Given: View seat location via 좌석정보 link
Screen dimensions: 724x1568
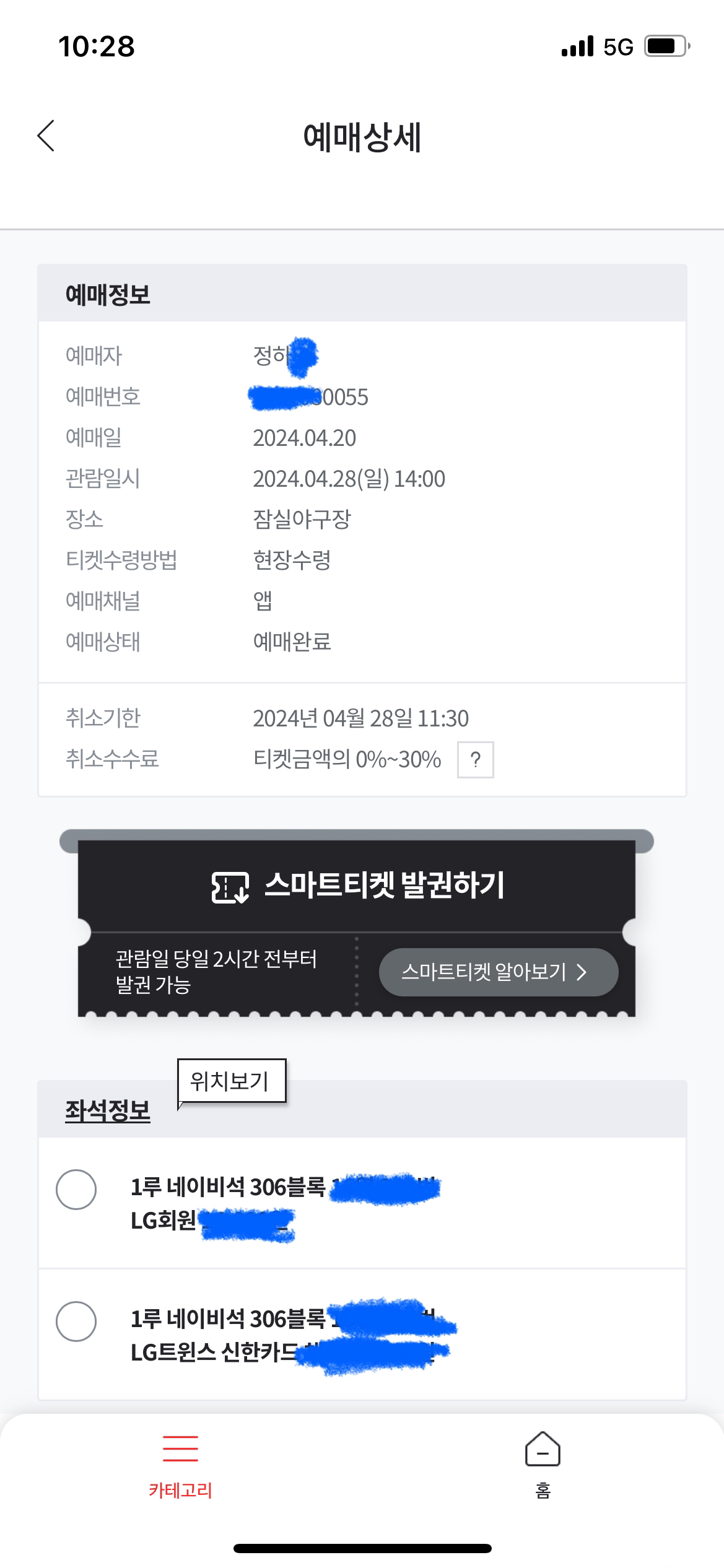Looking at the screenshot, I should pos(108,1111).
